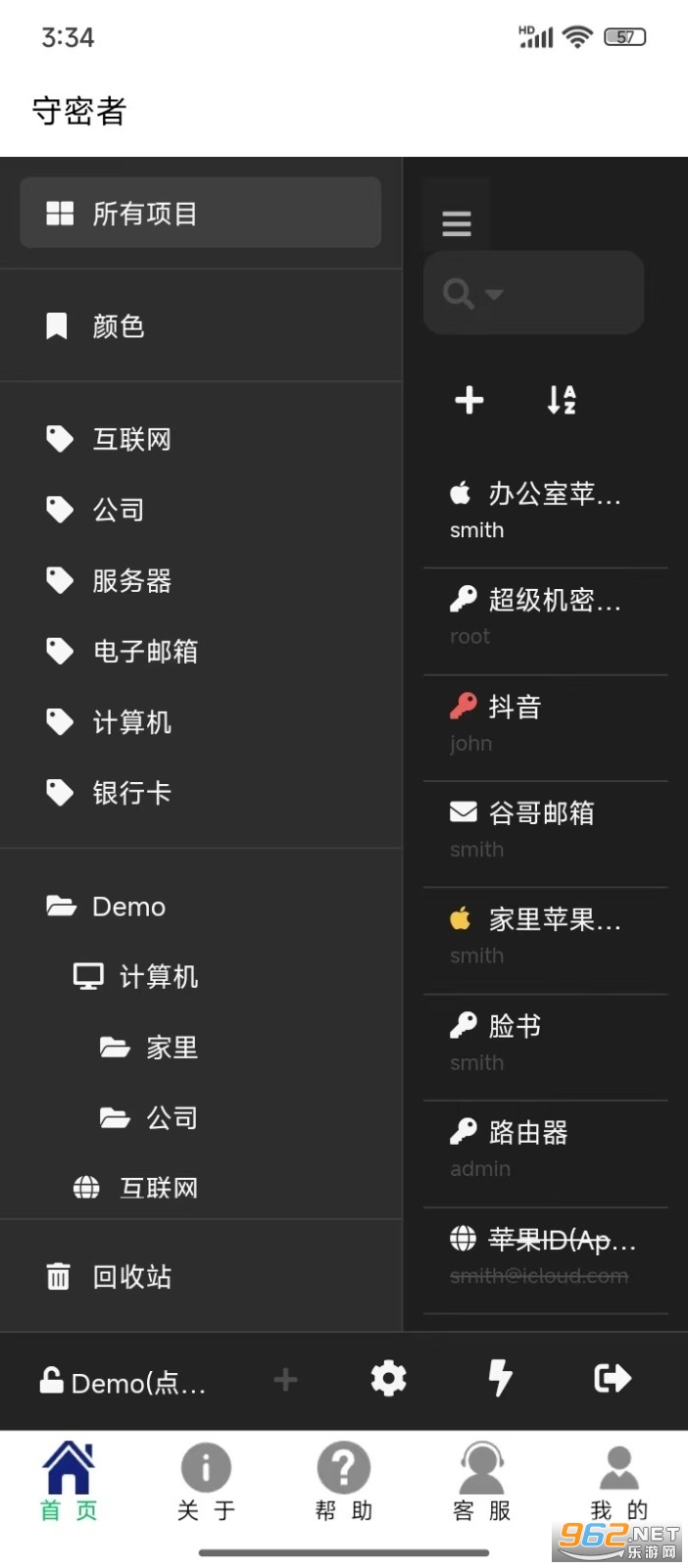This screenshot has height=1568, width=688.
Task: Open settings gear in bottom toolbar
Action: click(389, 1379)
